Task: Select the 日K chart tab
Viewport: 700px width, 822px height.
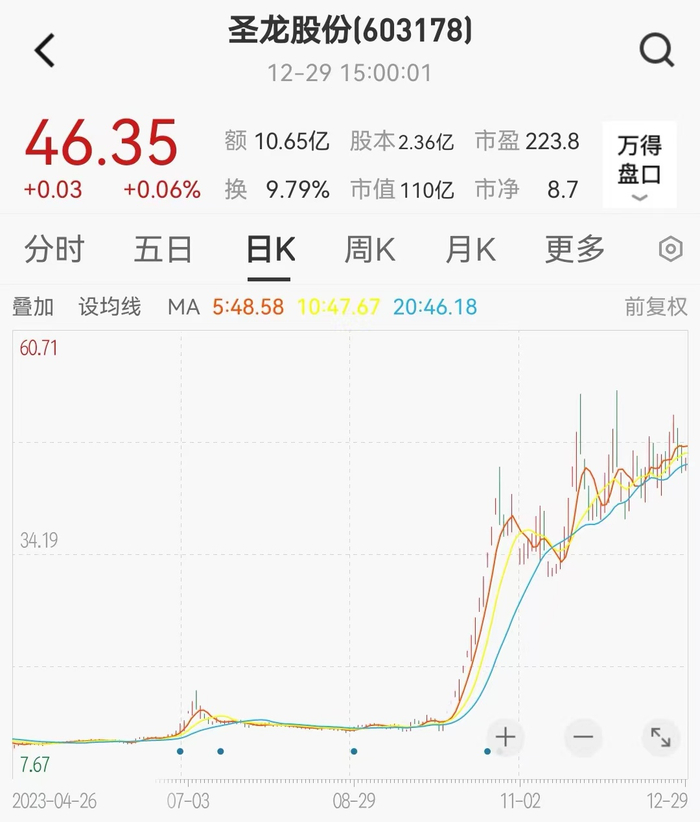Action: (x=270, y=250)
